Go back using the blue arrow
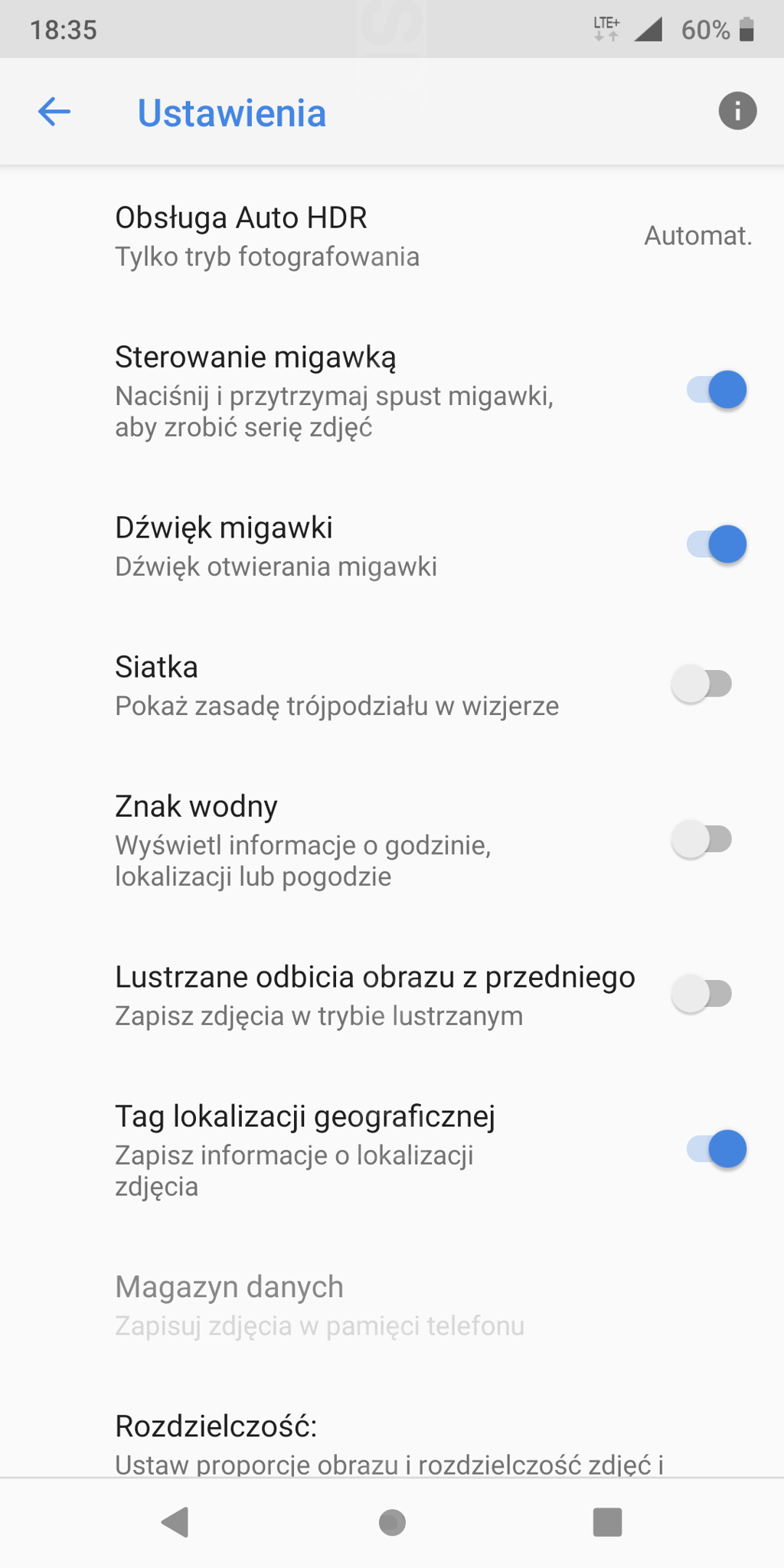Screen dimensions: 784x1568 [x=54, y=112]
